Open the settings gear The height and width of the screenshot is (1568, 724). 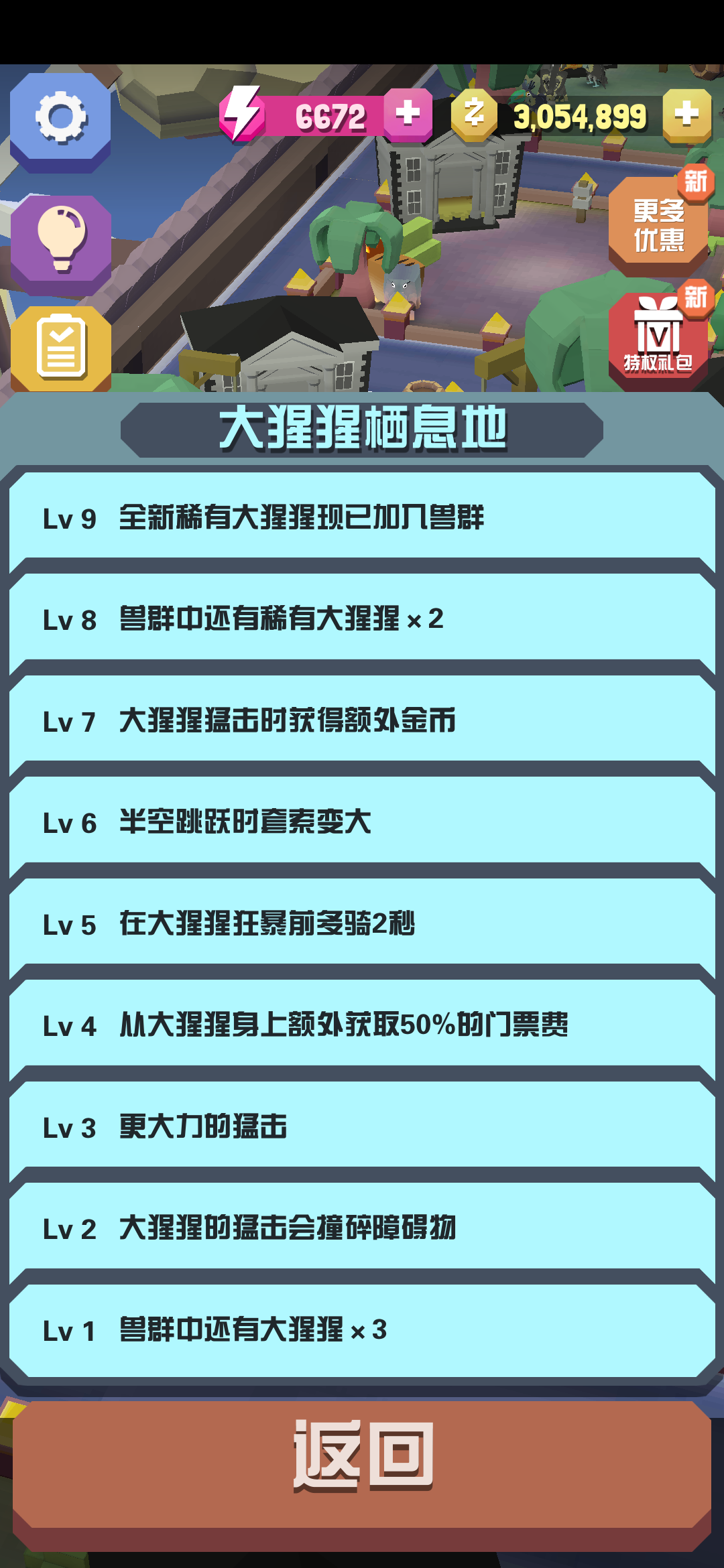pyautogui.click(x=60, y=118)
